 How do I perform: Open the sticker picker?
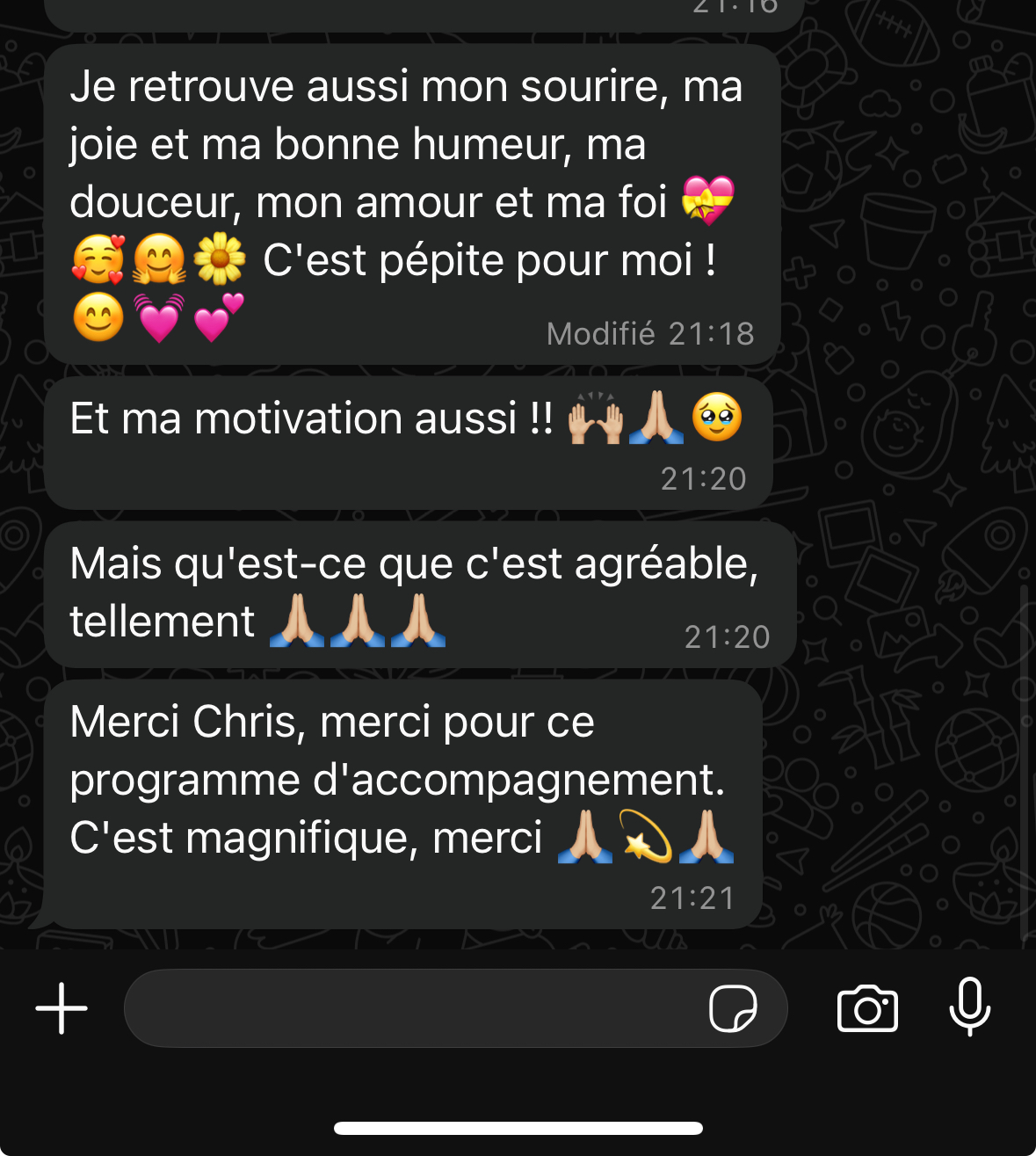(x=733, y=1008)
